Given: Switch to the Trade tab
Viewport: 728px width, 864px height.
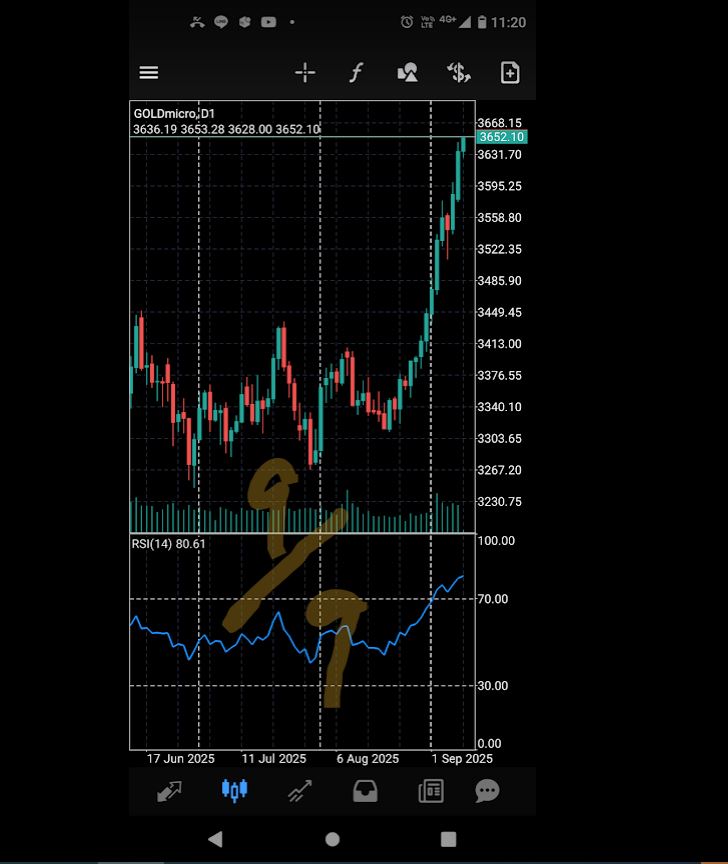Looking at the screenshot, I should 299,791.
